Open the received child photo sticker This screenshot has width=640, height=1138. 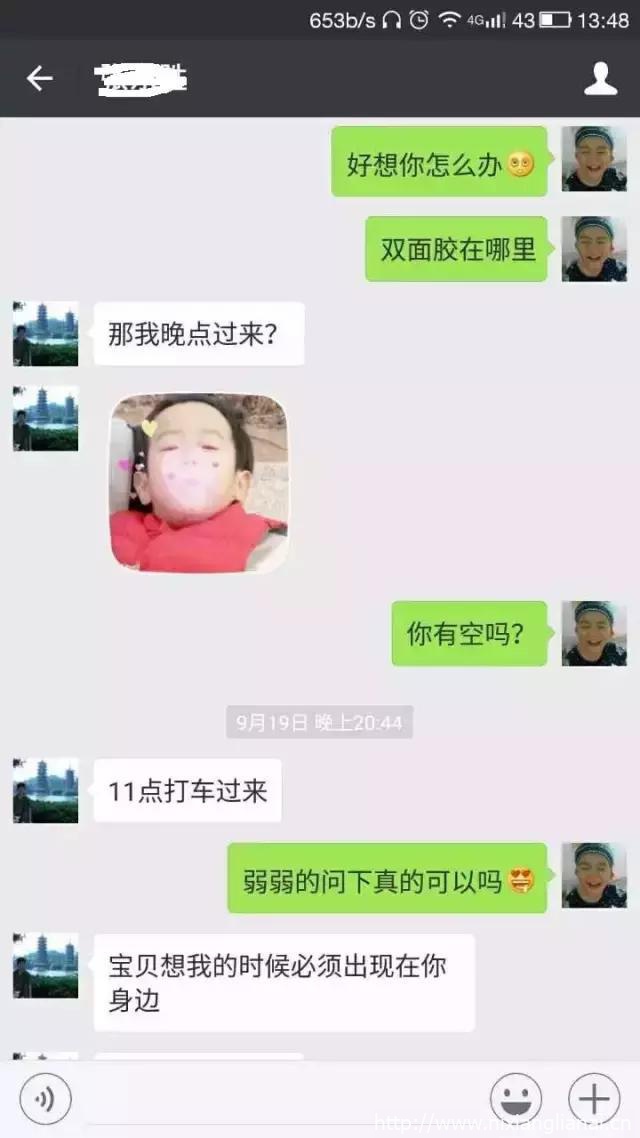pyautogui.click(x=198, y=483)
